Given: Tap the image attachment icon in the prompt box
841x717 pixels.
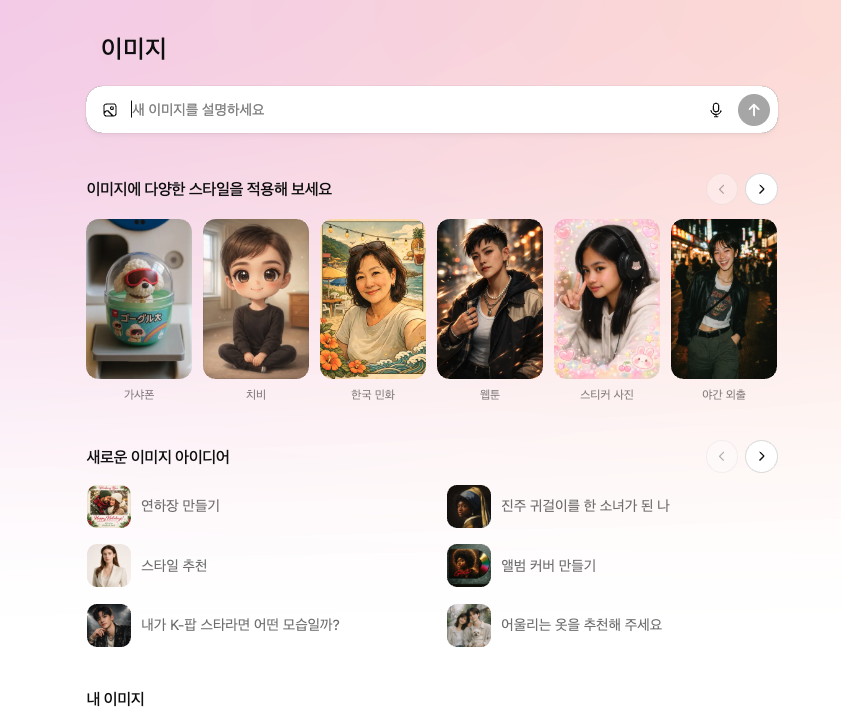Looking at the screenshot, I should (x=110, y=110).
